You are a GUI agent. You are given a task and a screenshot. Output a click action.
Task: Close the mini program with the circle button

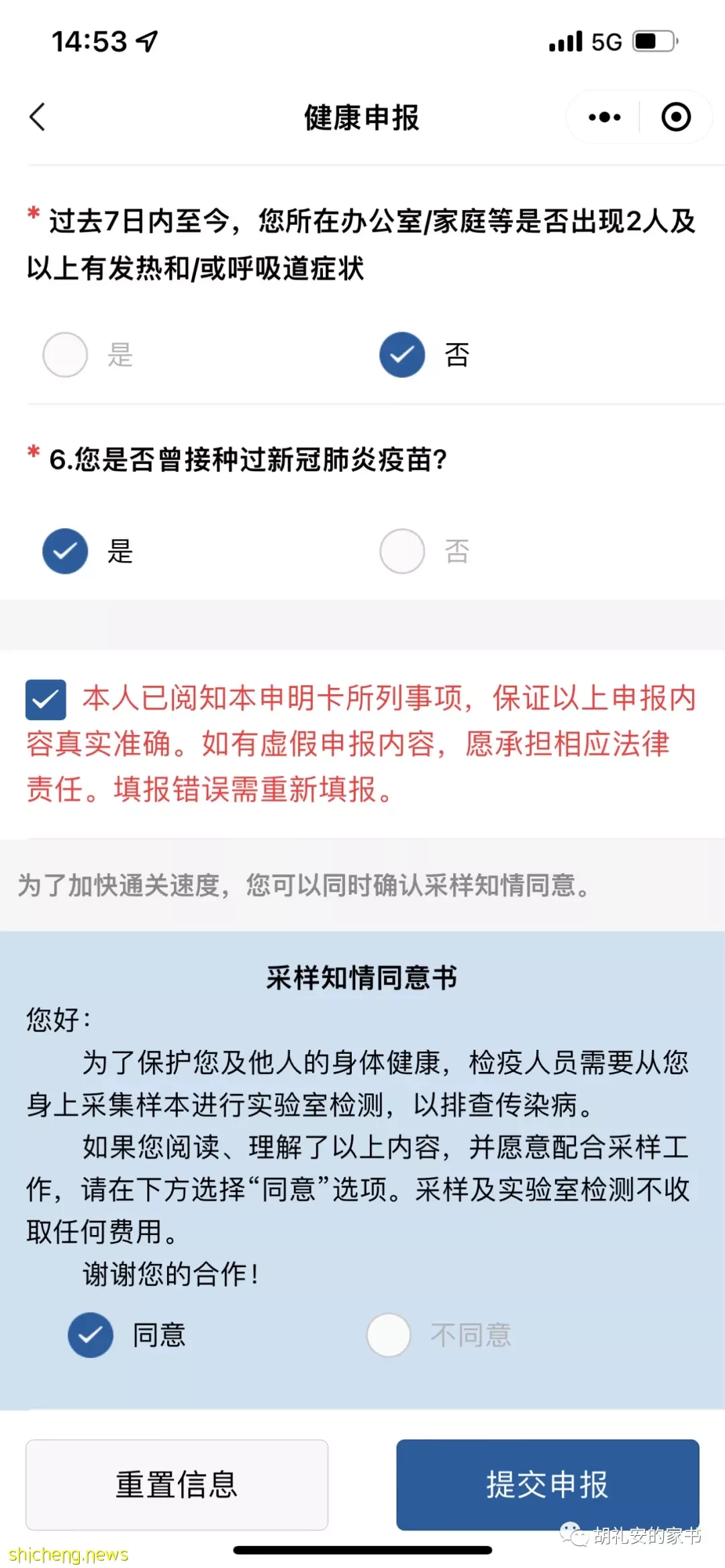[675, 117]
